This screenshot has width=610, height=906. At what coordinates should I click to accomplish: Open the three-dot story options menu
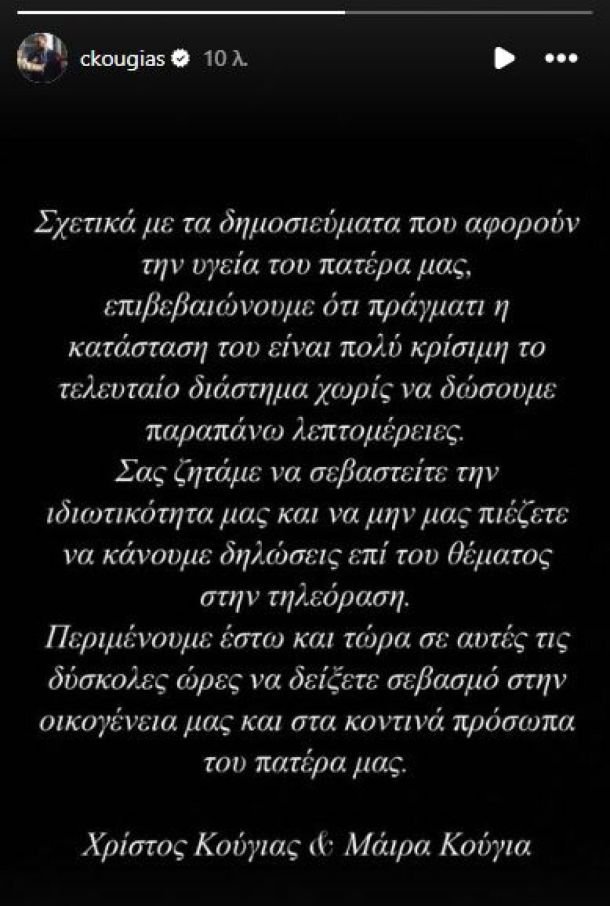[x=560, y=59]
